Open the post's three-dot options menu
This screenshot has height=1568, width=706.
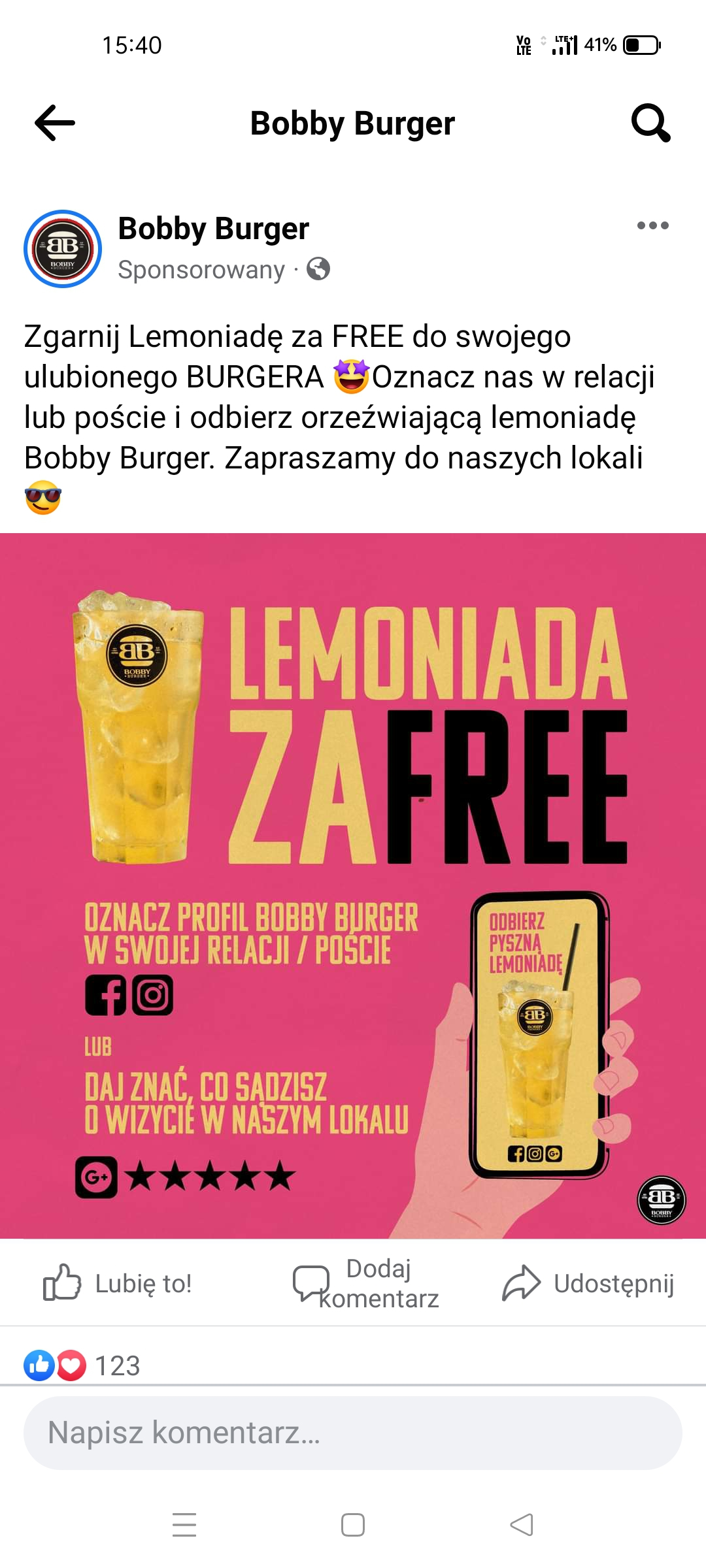pyautogui.click(x=652, y=225)
